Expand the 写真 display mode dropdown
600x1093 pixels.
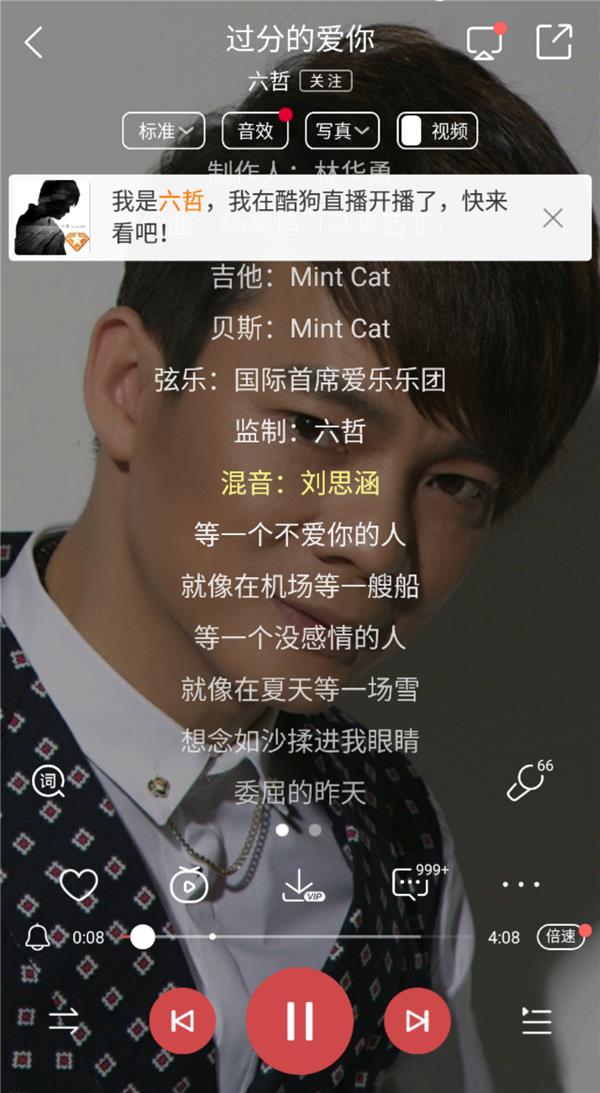click(341, 131)
